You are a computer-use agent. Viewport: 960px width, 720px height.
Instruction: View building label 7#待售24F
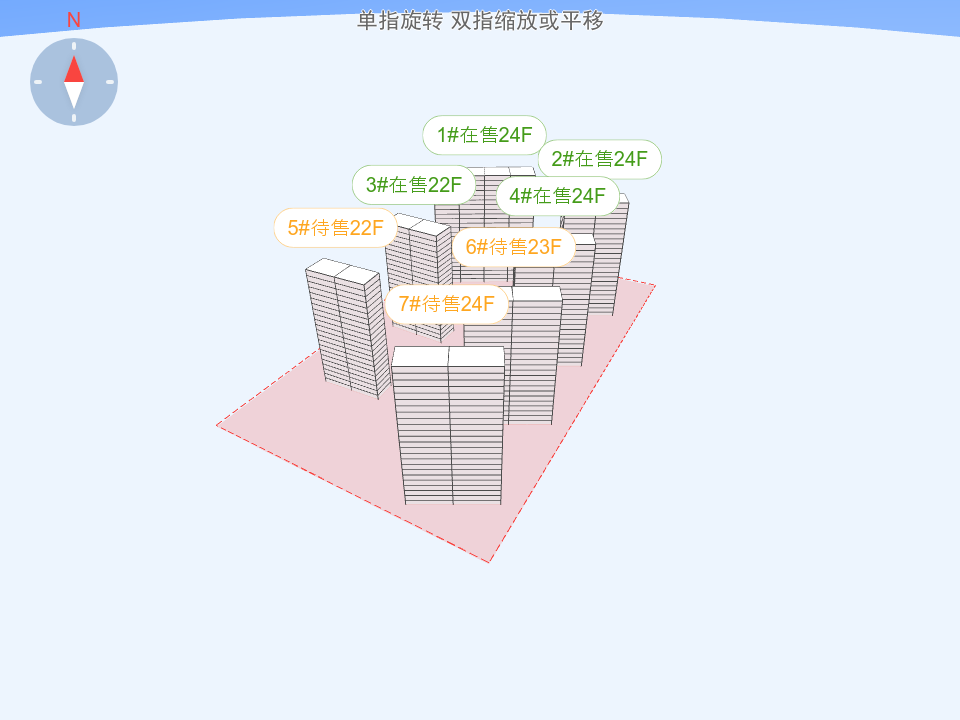click(x=446, y=304)
